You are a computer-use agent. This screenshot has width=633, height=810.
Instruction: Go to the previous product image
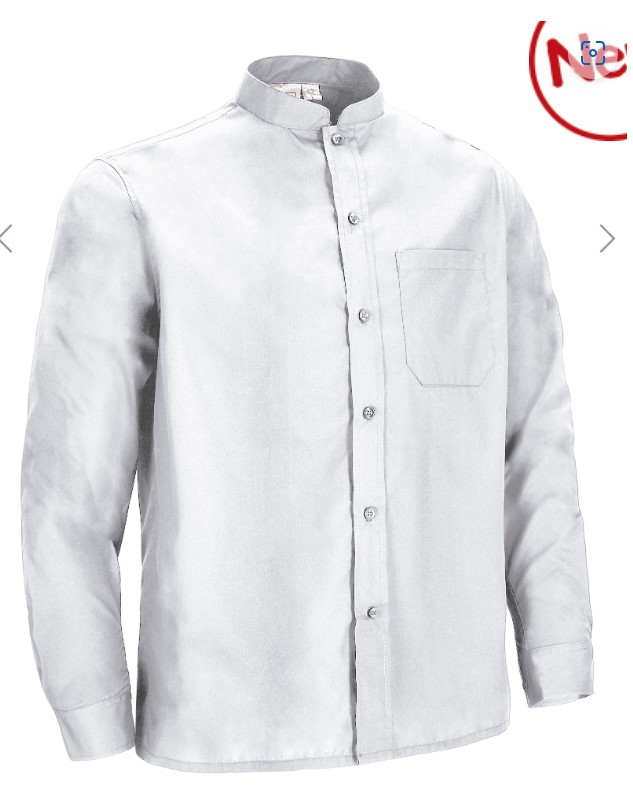click(x=7, y=239)
